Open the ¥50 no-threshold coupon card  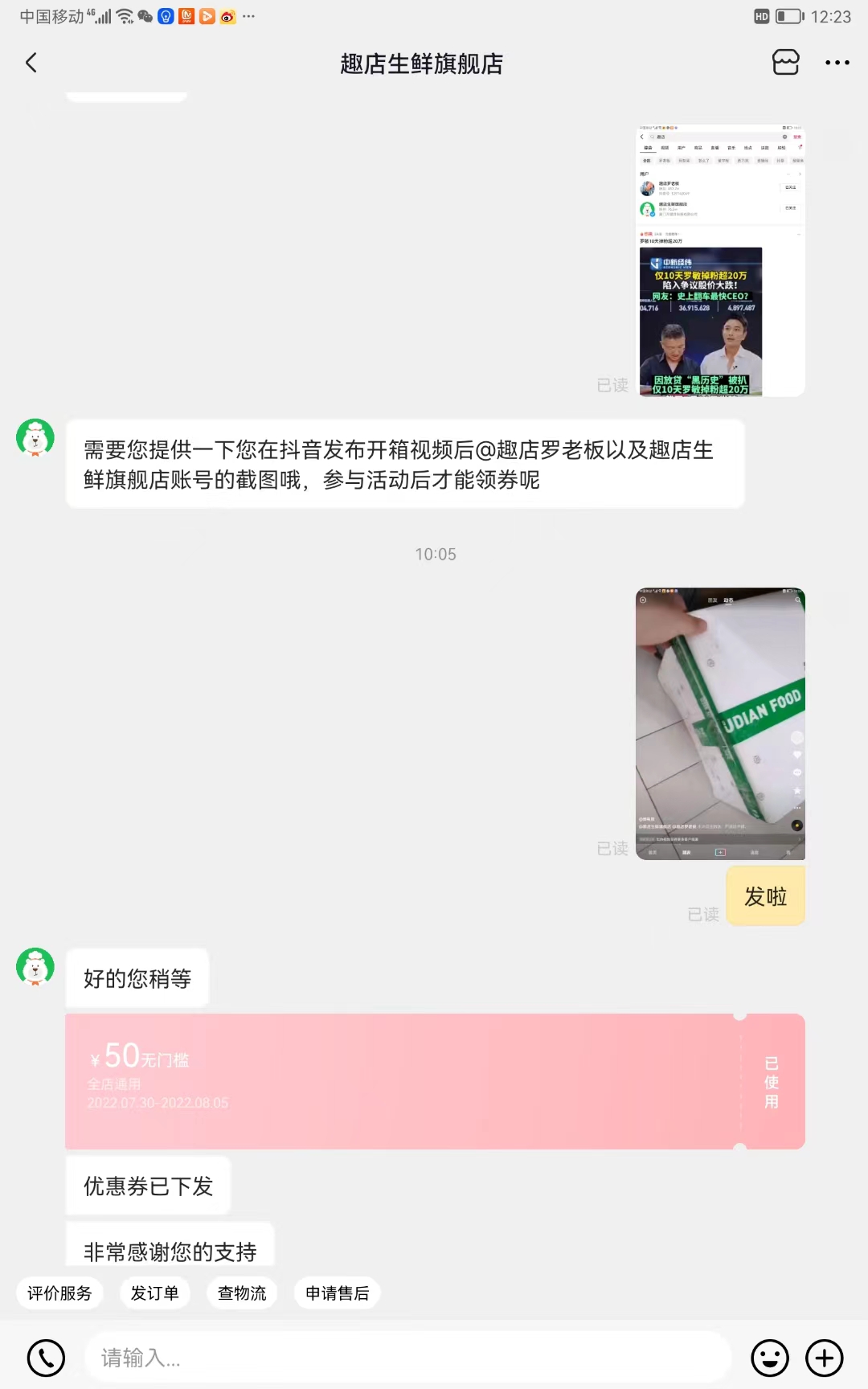435,1081
